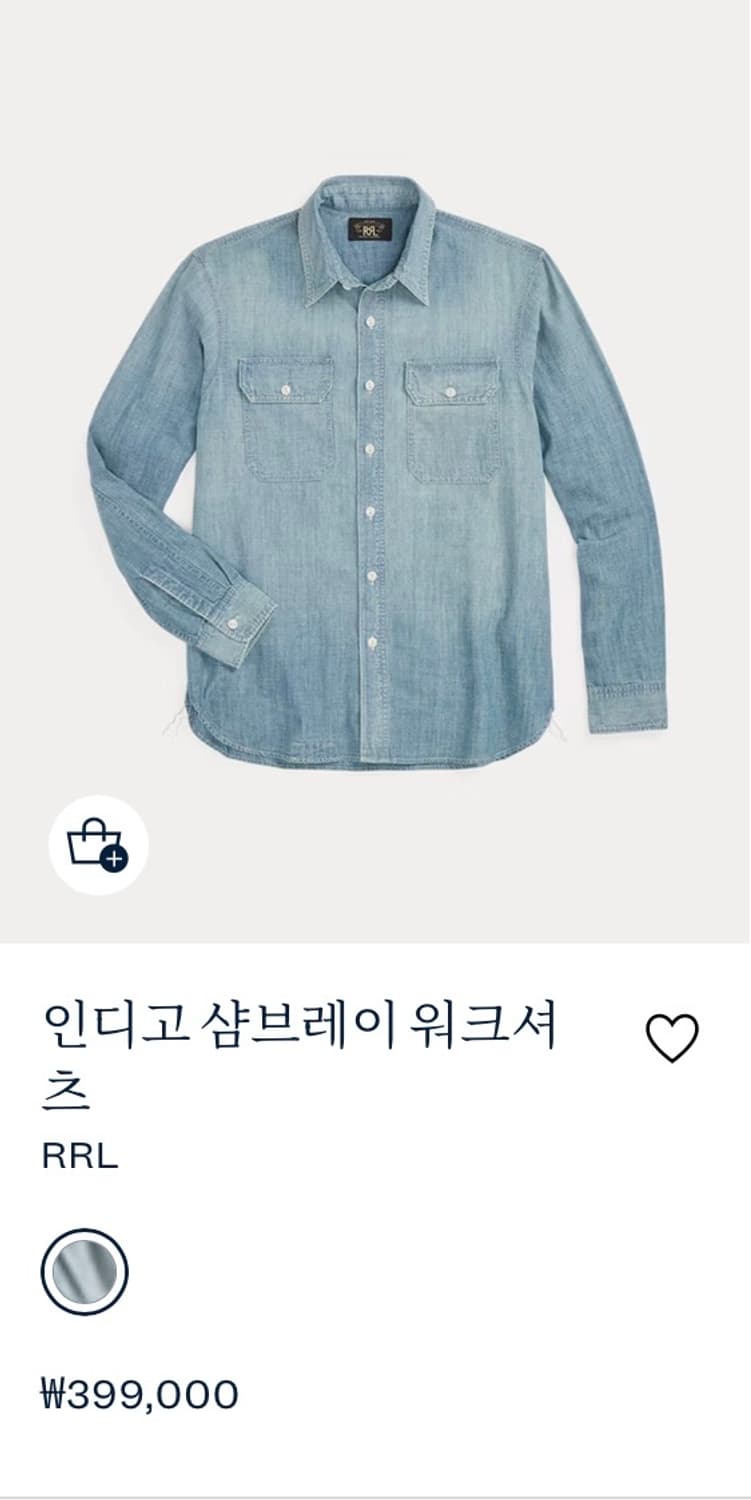Open the product title 인디고 샴브레이 워크셔츠
This screenshot has height=1500, width=751.
pos(300,1032)
